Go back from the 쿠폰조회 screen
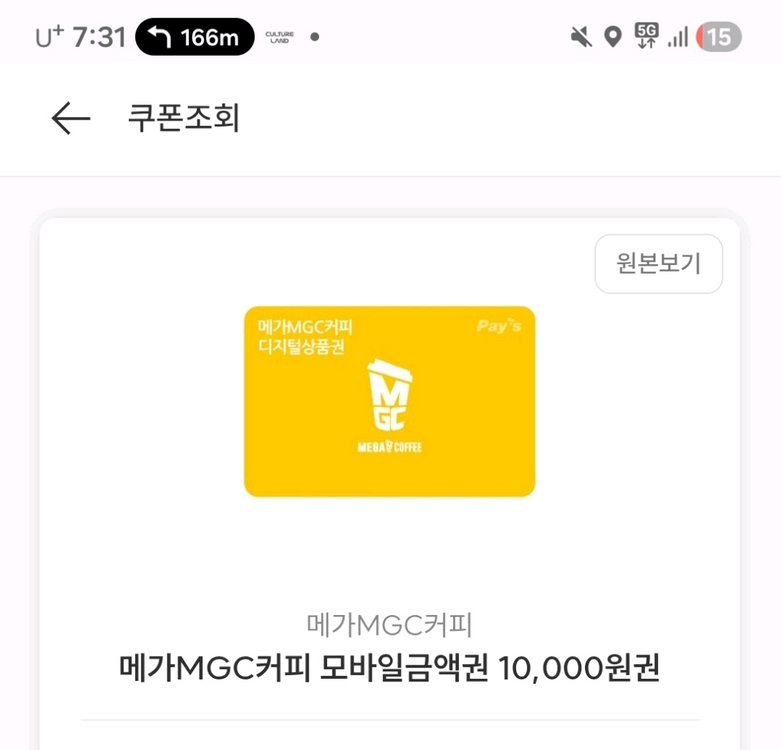This screenshot has height=750, width=781. click(70, 119)
